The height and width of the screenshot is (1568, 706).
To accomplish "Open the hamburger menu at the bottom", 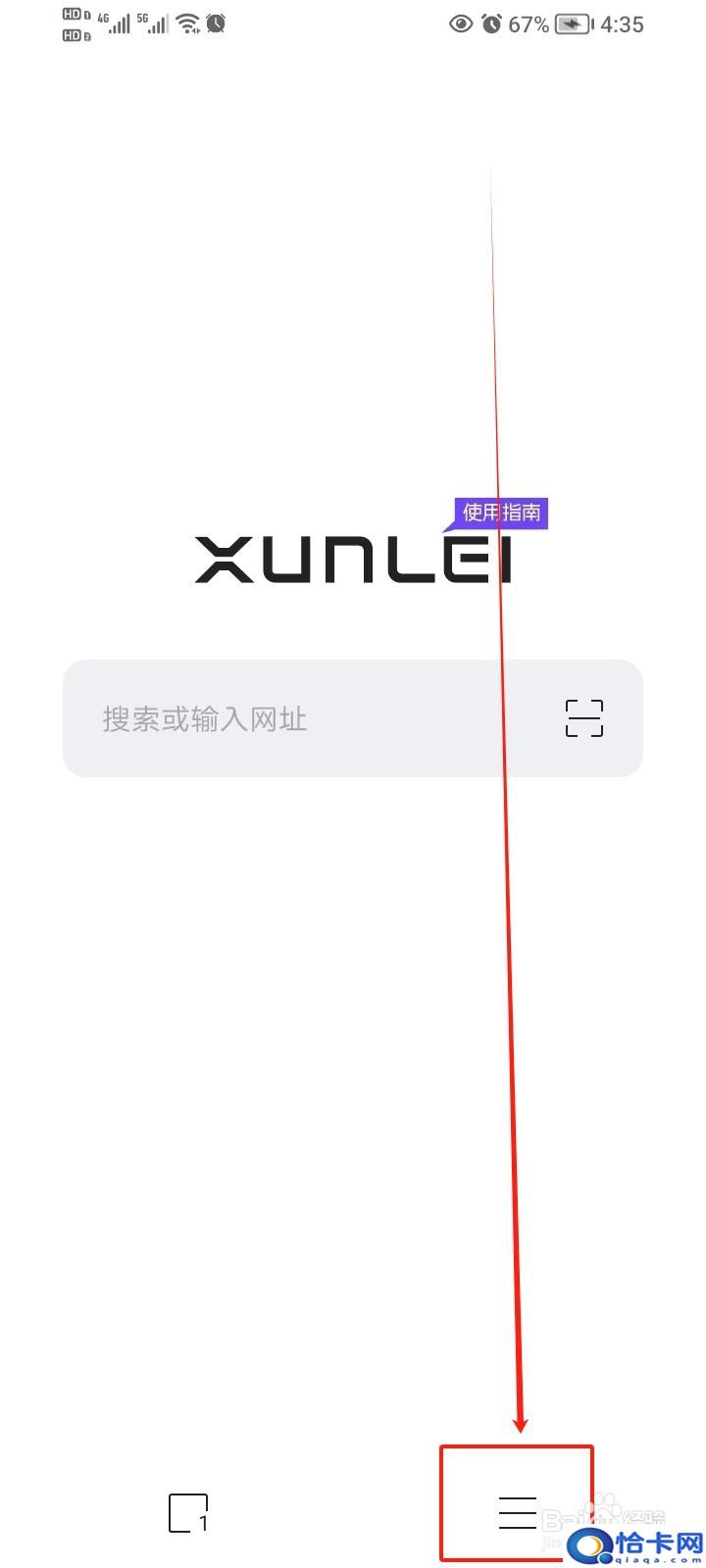I will 517,1513.
